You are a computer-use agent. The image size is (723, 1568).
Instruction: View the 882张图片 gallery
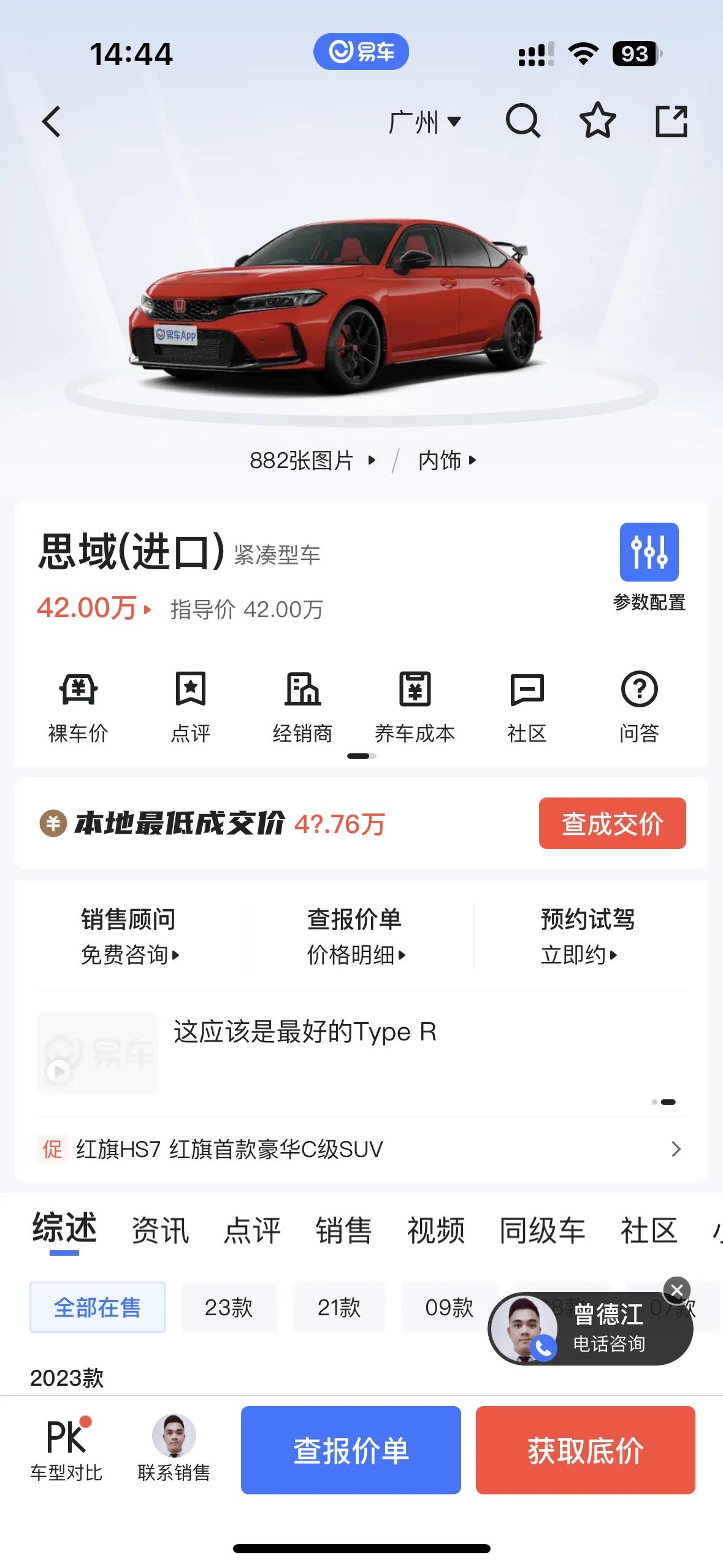click(x=312, y=460)
